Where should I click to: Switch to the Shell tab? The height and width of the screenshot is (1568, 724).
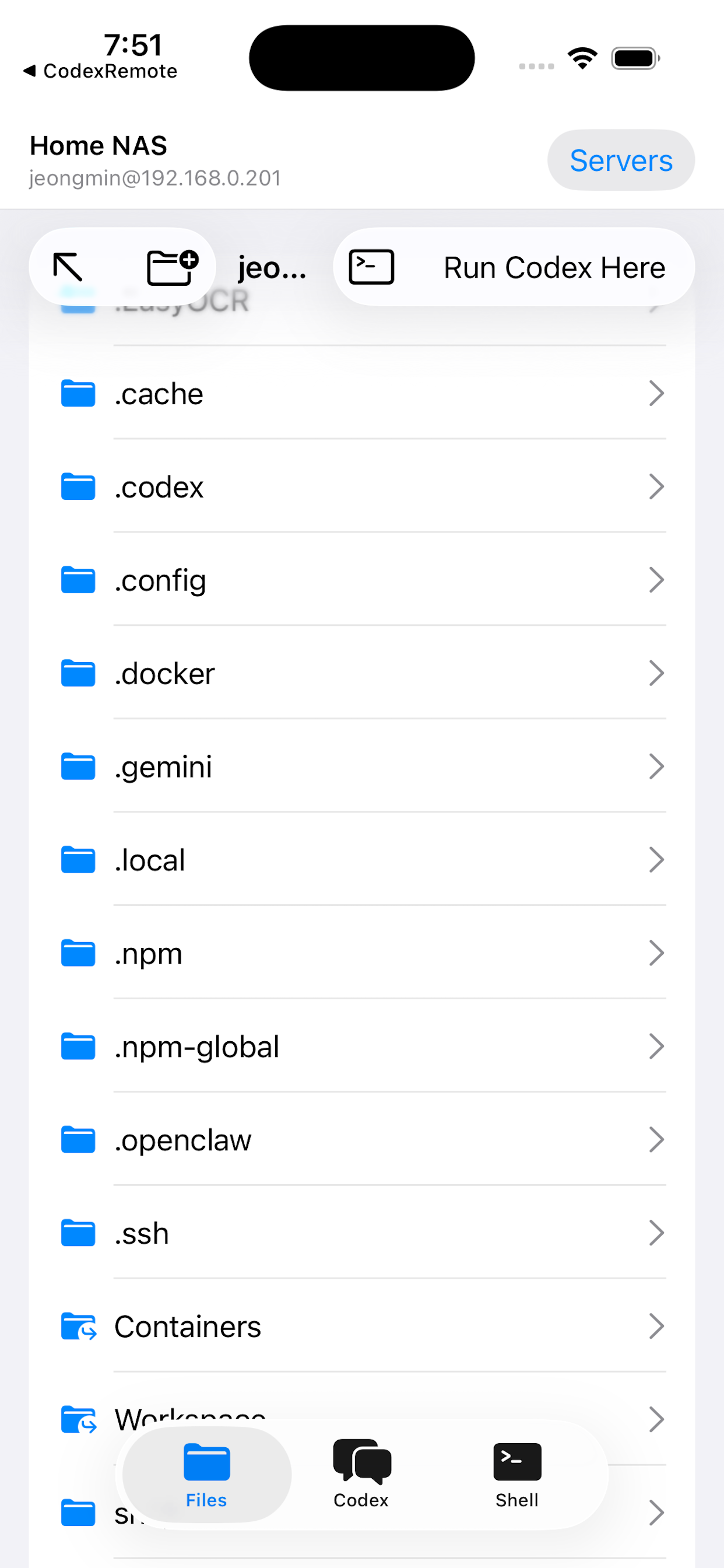point(516,1473)
